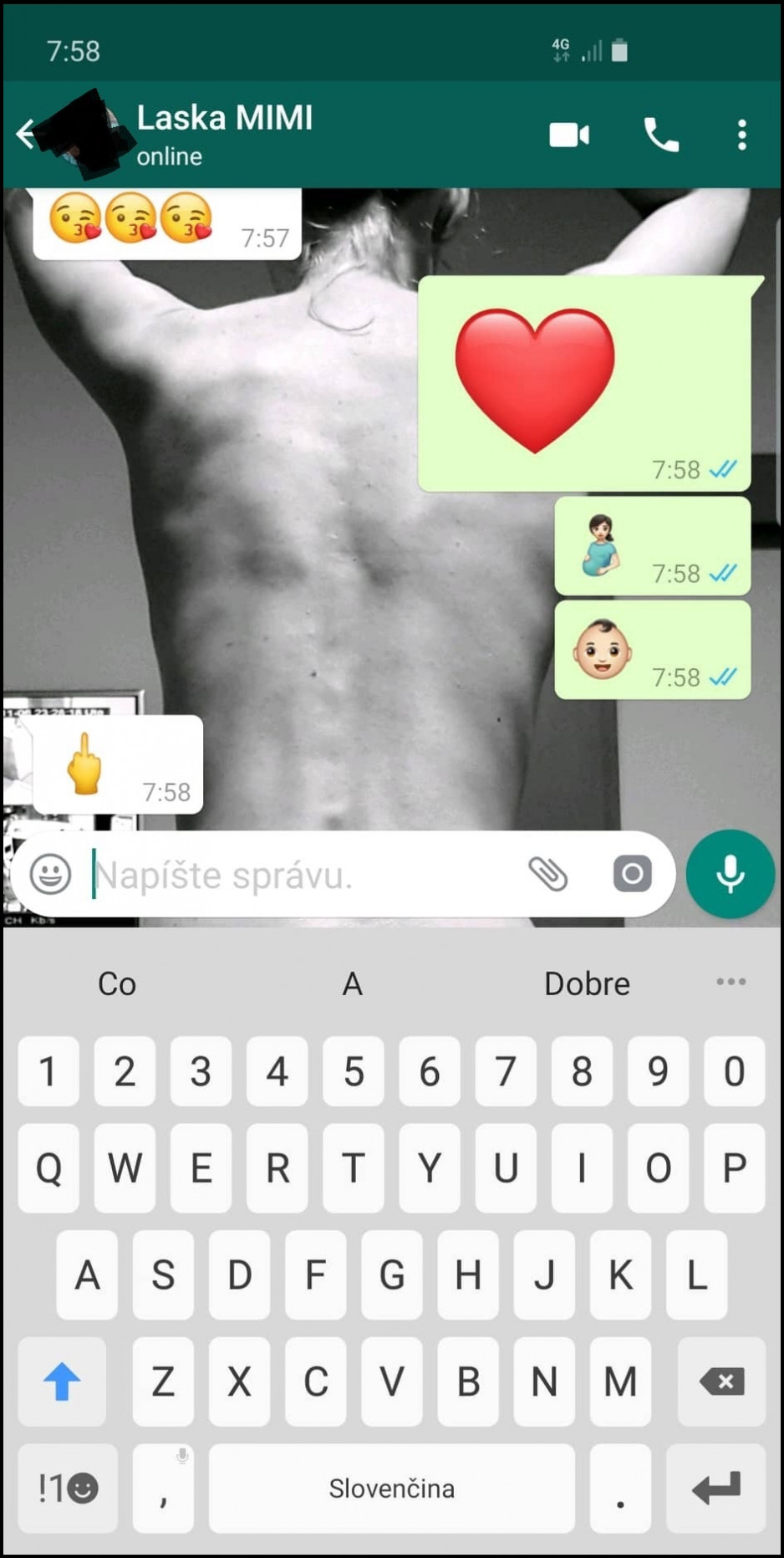
Task: Start a voice call with Laska MIMI
Action: click(x=660, y=135)
